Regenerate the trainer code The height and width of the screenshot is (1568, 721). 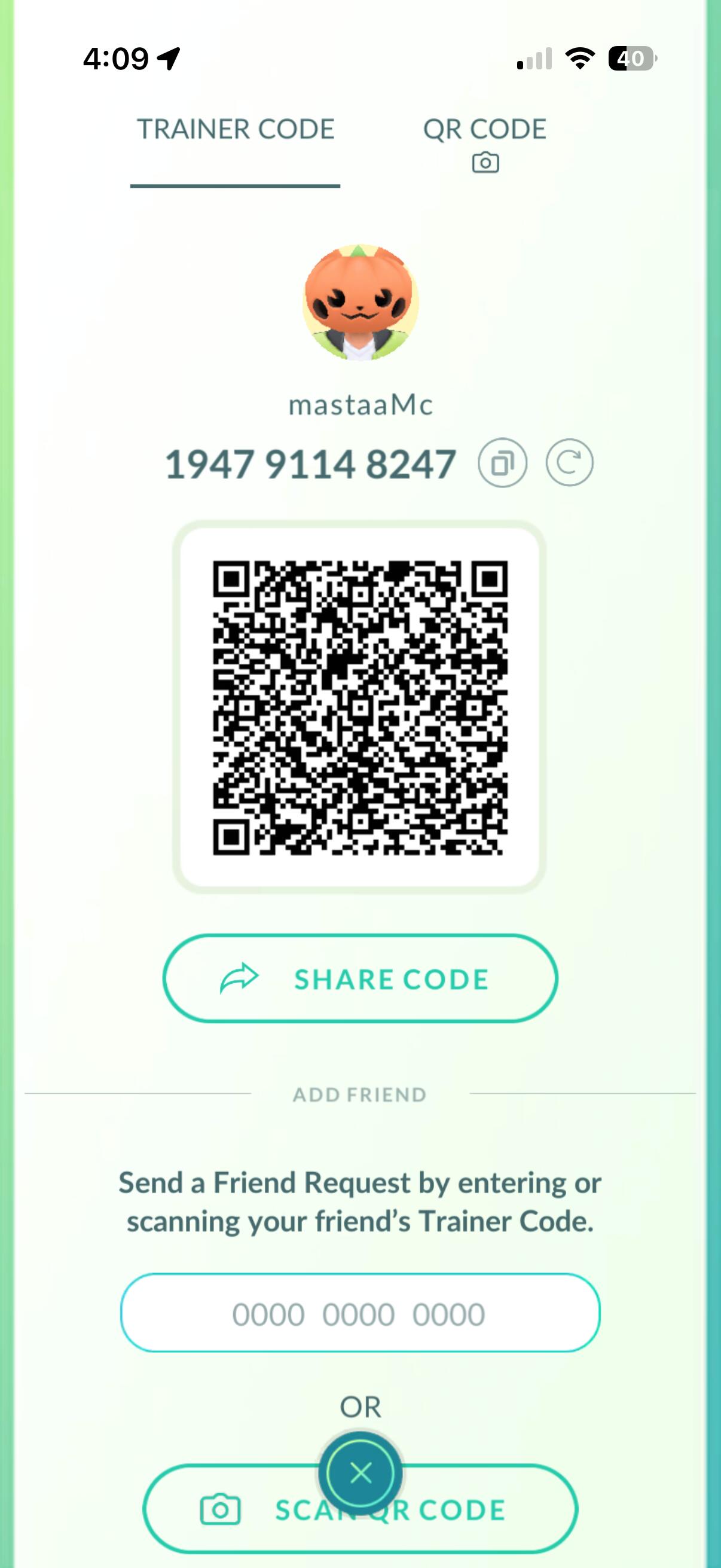tap(569, 463)
